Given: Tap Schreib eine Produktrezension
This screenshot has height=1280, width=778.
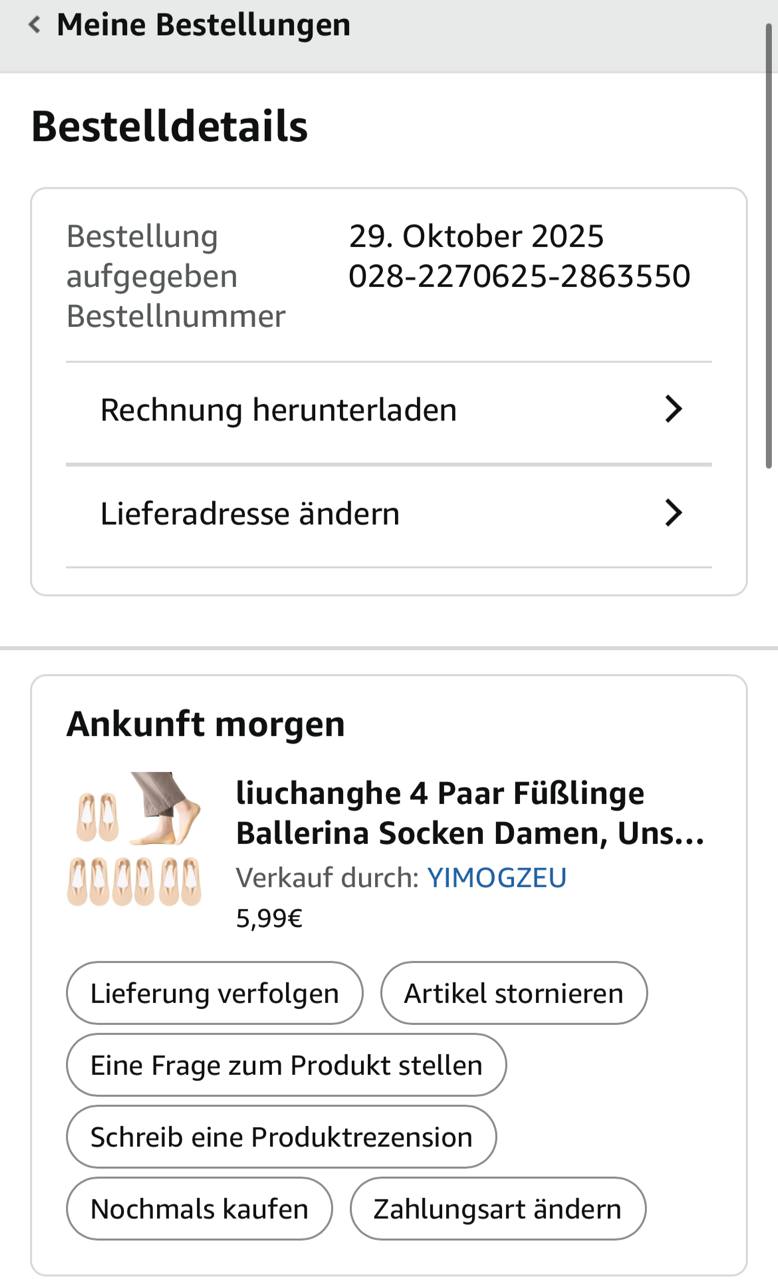Looking at the screenshot, I should (281, 1137).
